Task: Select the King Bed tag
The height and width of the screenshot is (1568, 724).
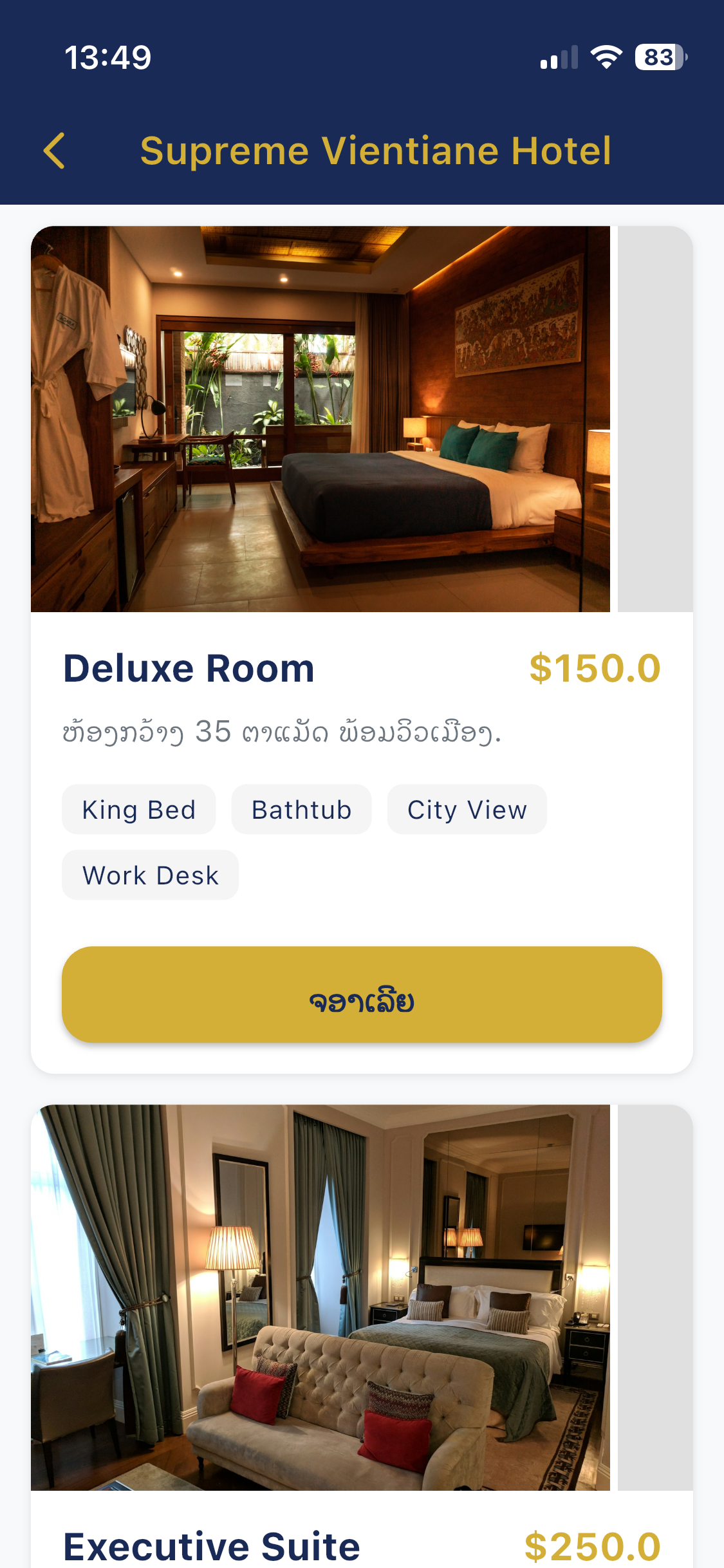Action: coord(138,809)
